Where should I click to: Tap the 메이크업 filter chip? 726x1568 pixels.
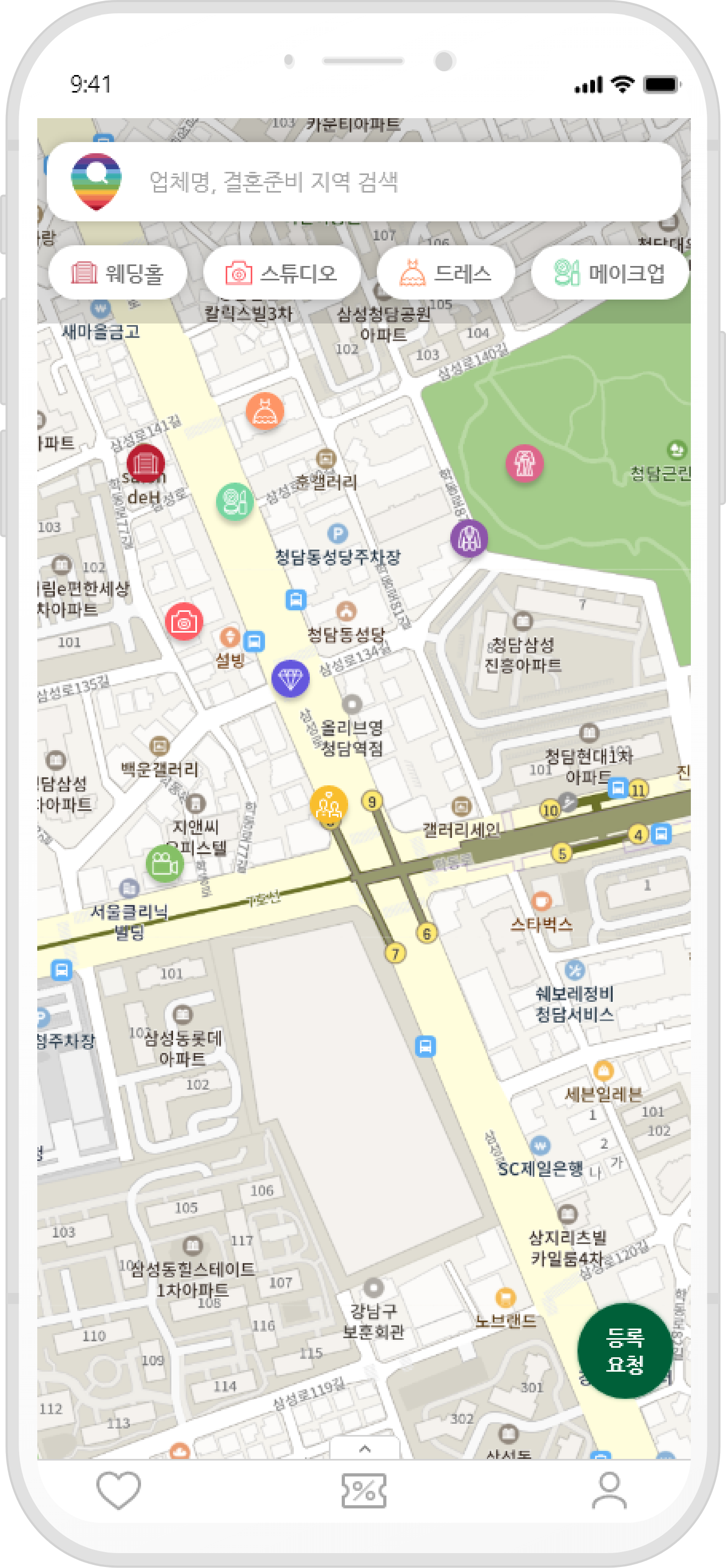(609, 273)
